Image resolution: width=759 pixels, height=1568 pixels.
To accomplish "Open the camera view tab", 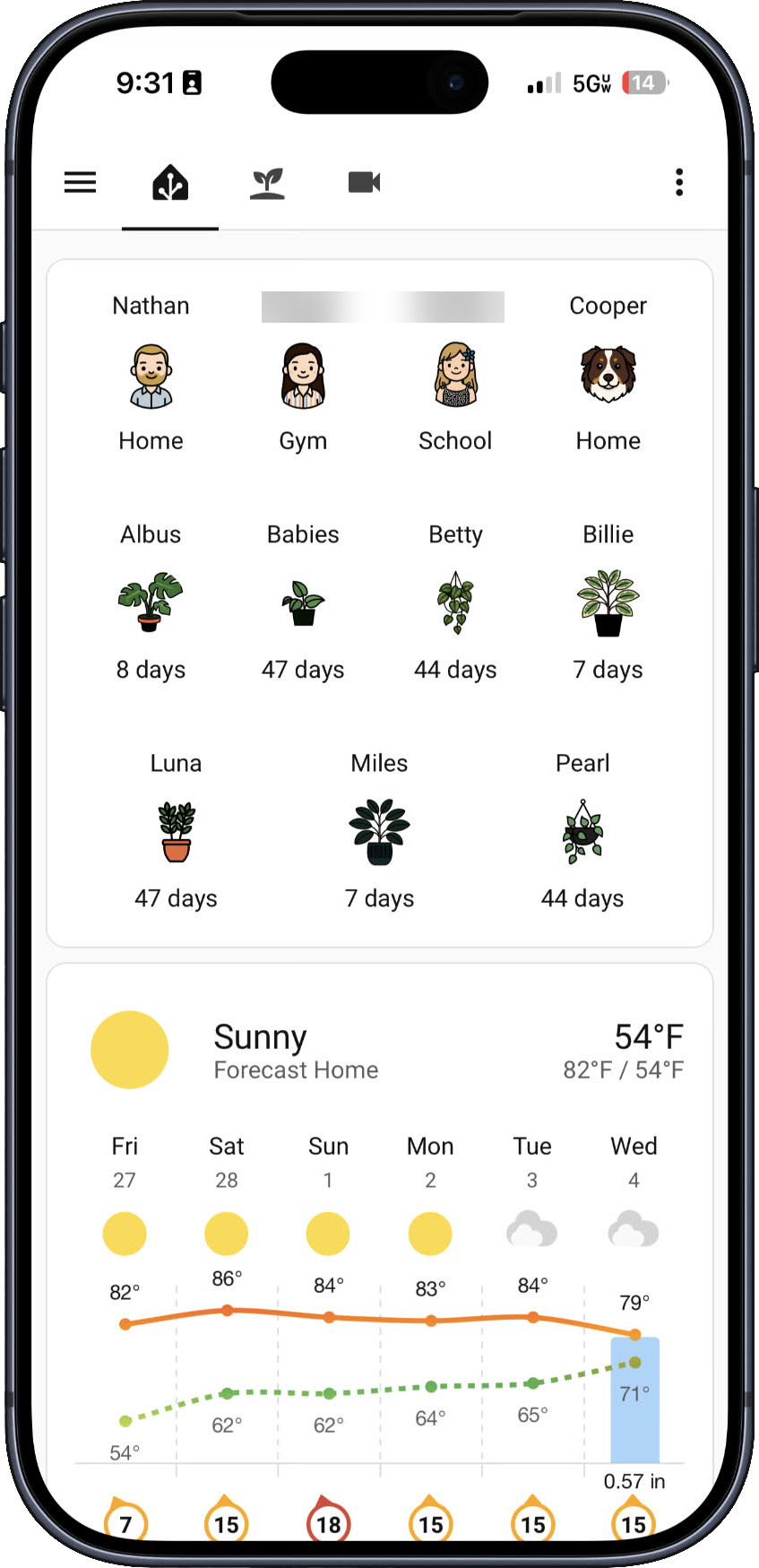I will (362, 182).
